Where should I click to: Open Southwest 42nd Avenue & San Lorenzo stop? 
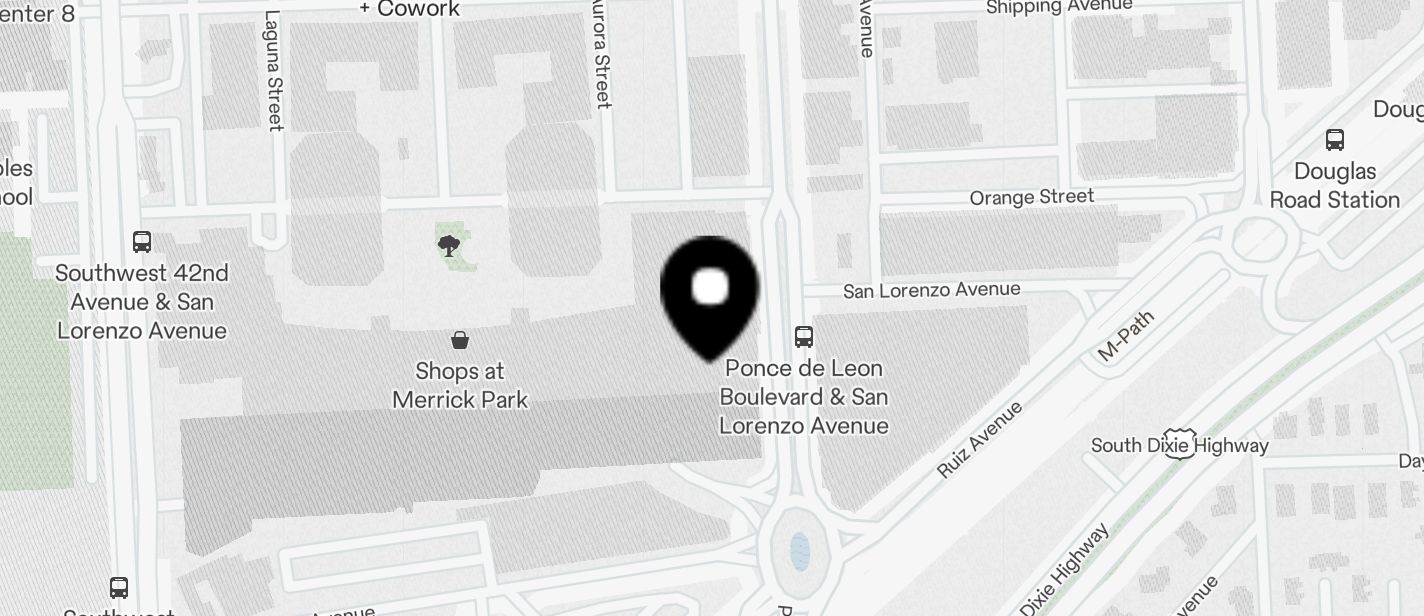pyautogui.click(x=142, y=241)
